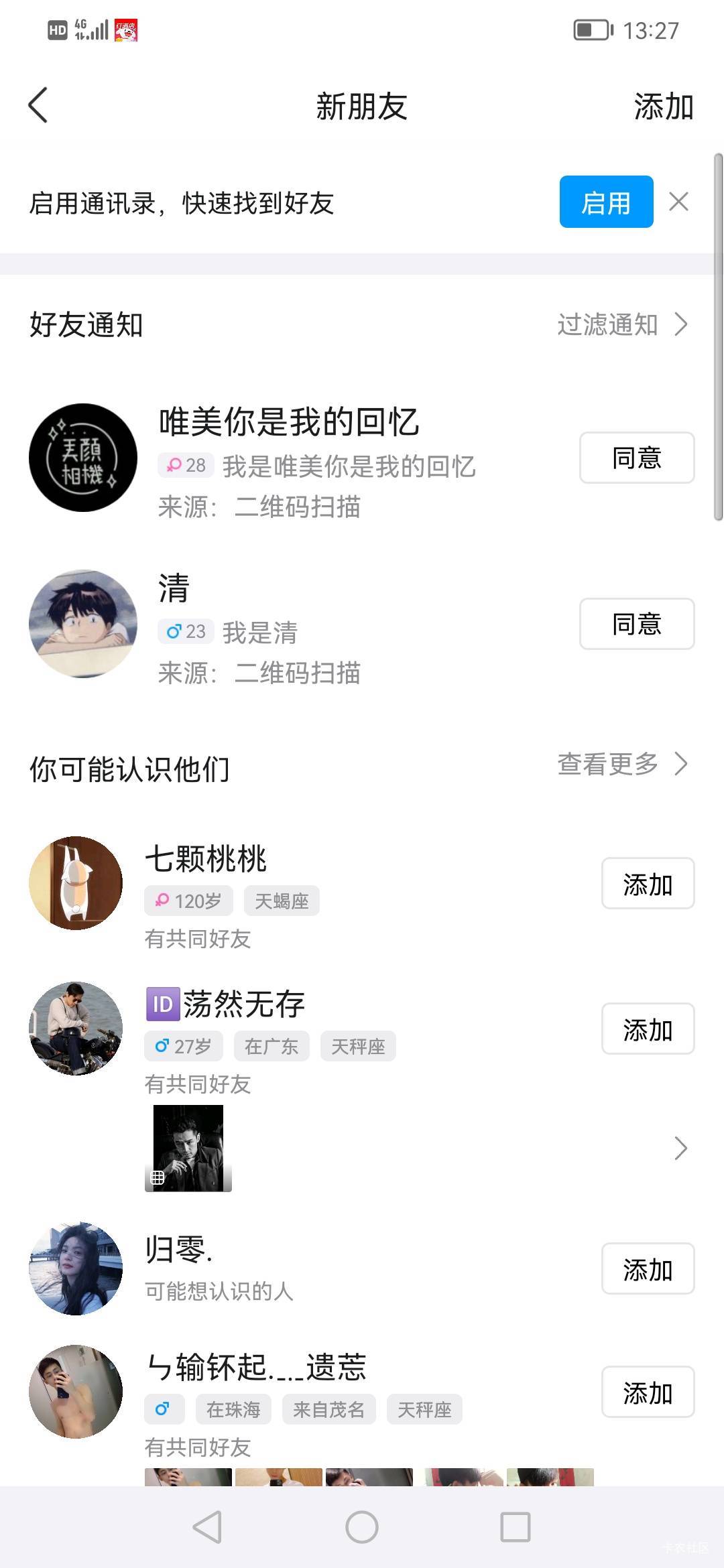Viewport: 724px width, 1568px height.
Task: Expand 荡然无存's photos with the chevron
Action: point(680,1149)
